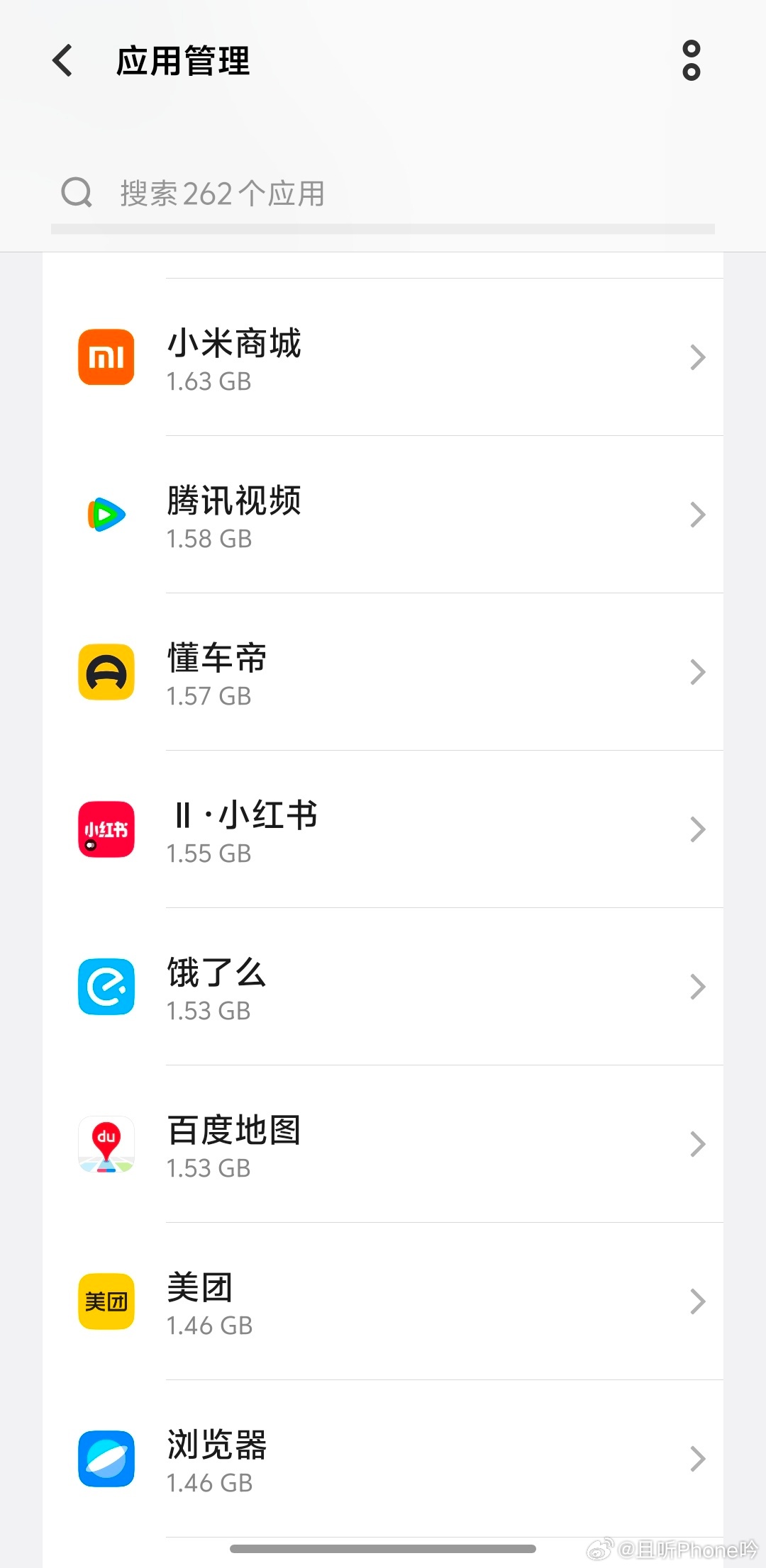766x1568 pixels.
Task: Open the overflow menu
Action: (691, 60)
